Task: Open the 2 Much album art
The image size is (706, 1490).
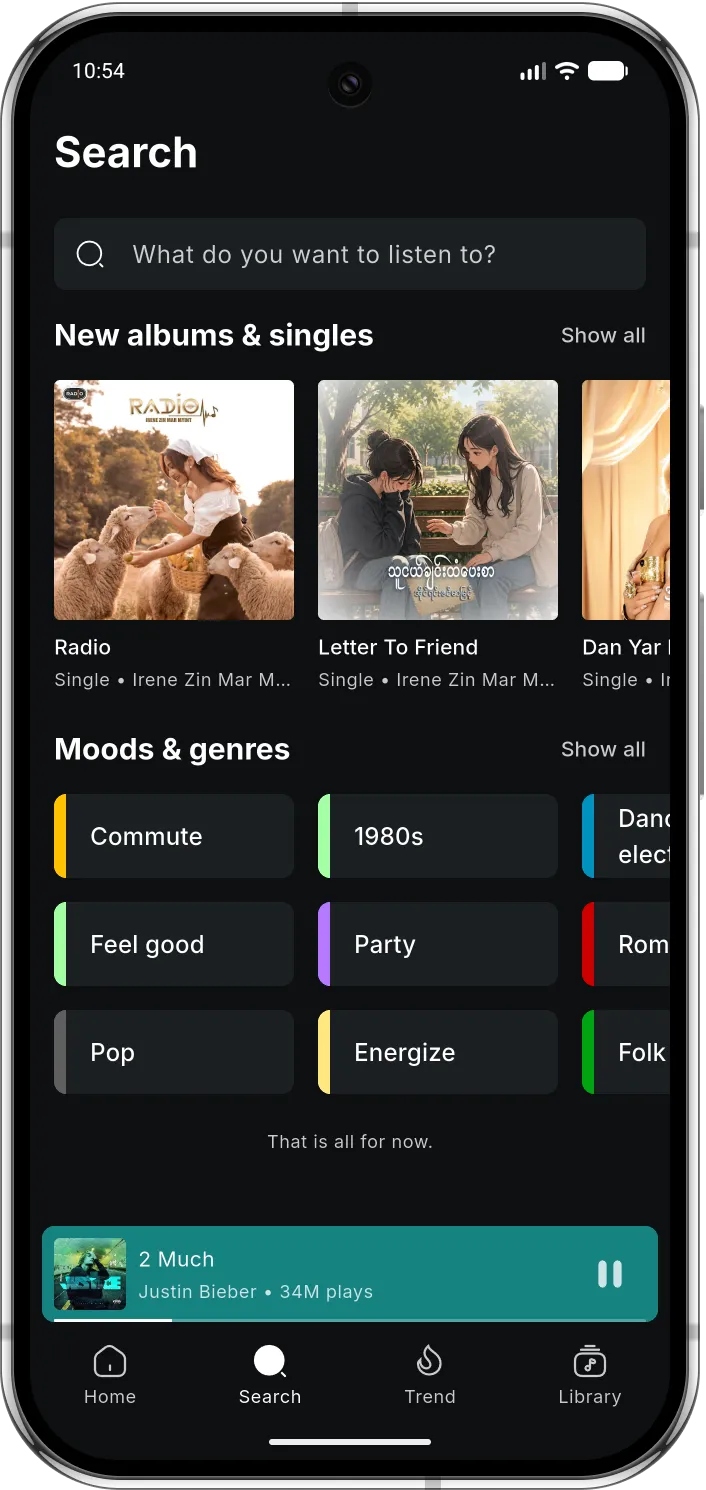Action: pos(90,1274)
